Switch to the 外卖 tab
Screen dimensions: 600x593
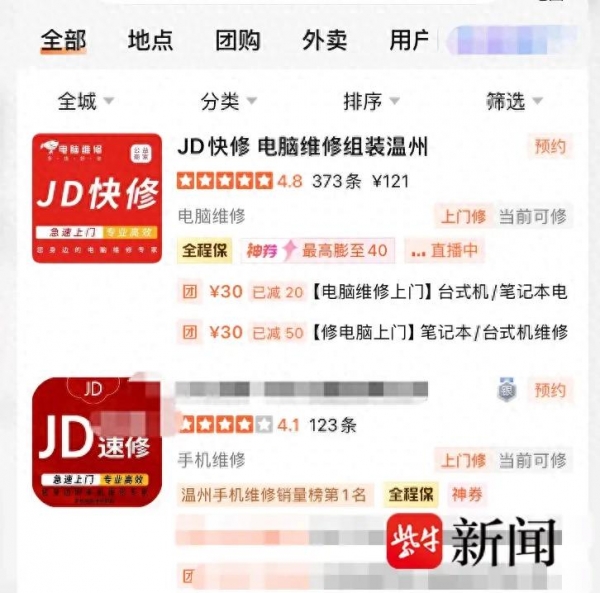[324, 41]
